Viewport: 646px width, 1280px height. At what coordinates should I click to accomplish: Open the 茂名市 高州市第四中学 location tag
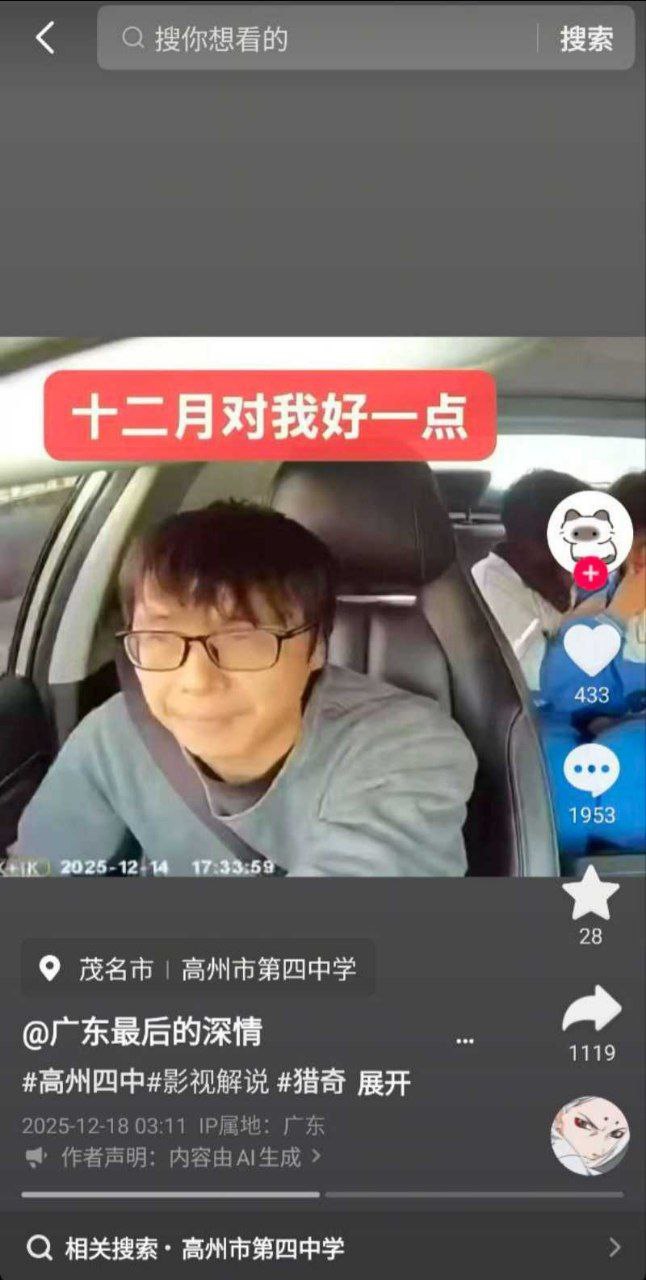pyautogui.click(x=198, y=968)
